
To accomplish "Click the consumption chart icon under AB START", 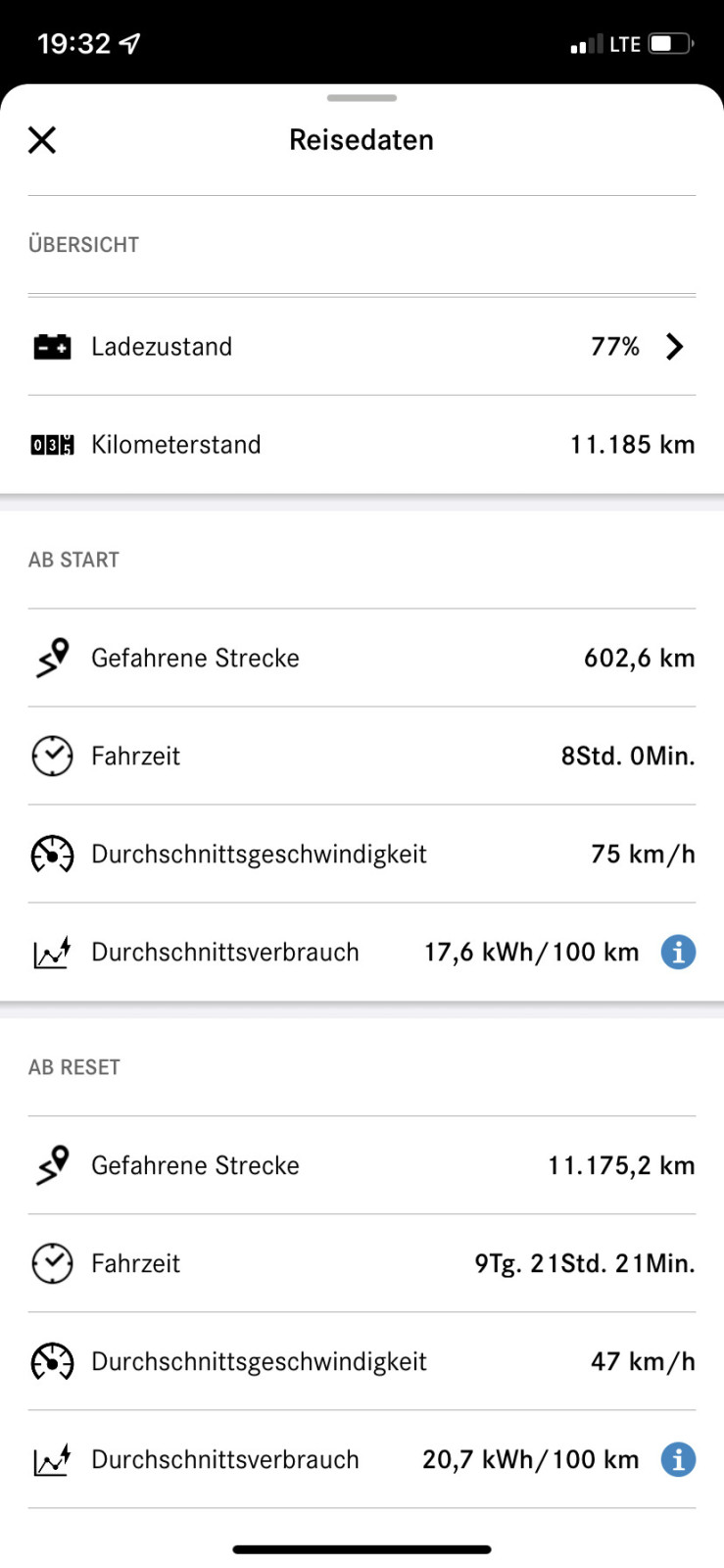I will 51,952.
